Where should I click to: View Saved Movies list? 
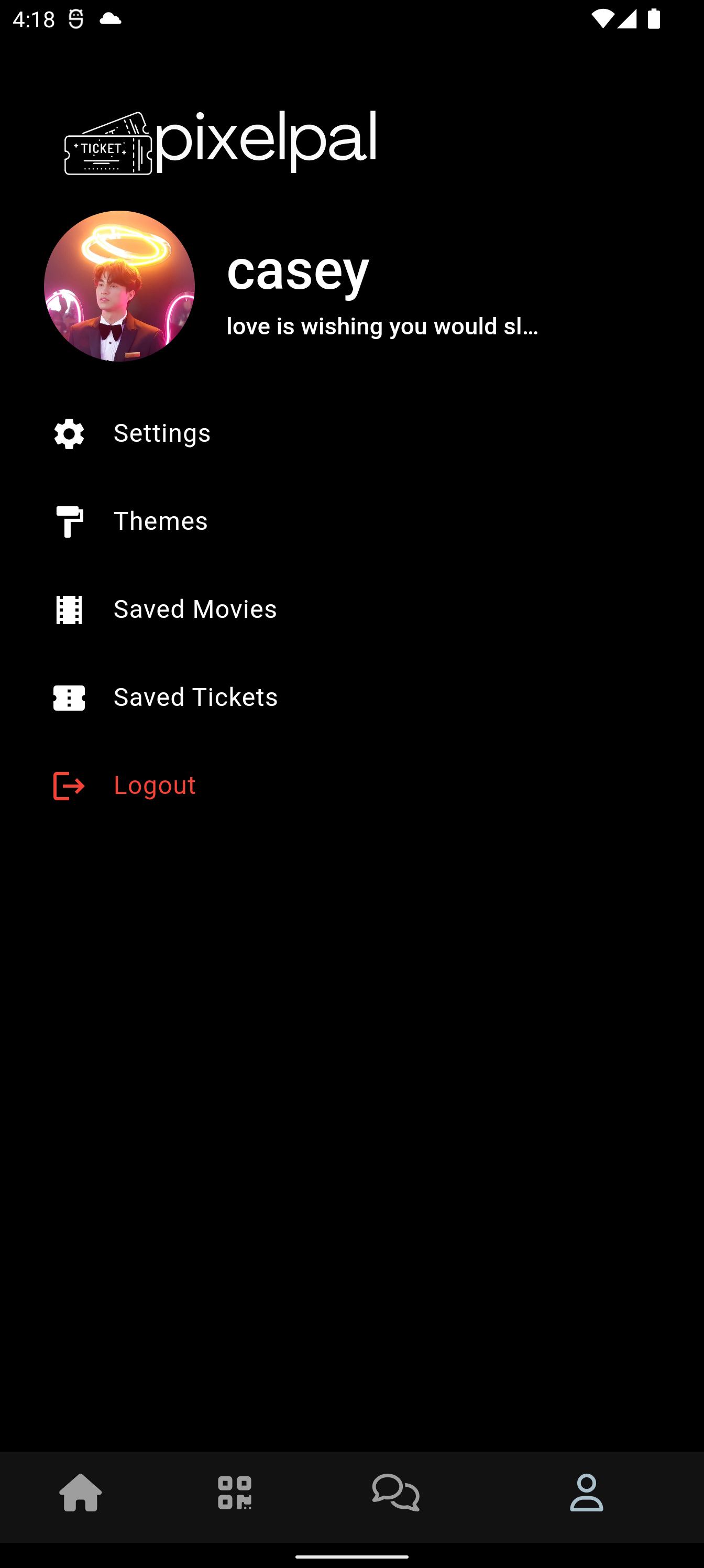click(195, 609)
